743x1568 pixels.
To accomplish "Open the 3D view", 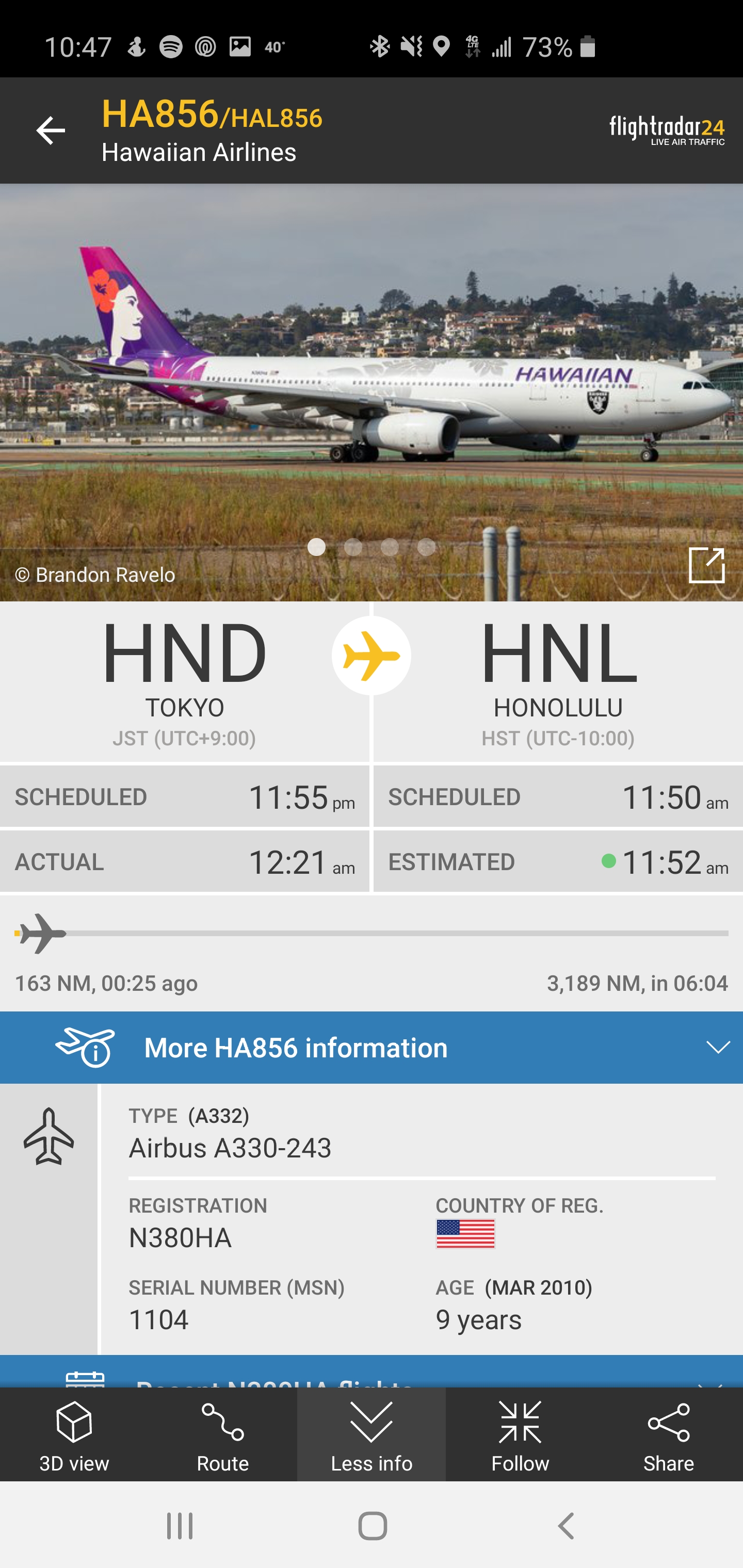I will tap(74, 1434).
